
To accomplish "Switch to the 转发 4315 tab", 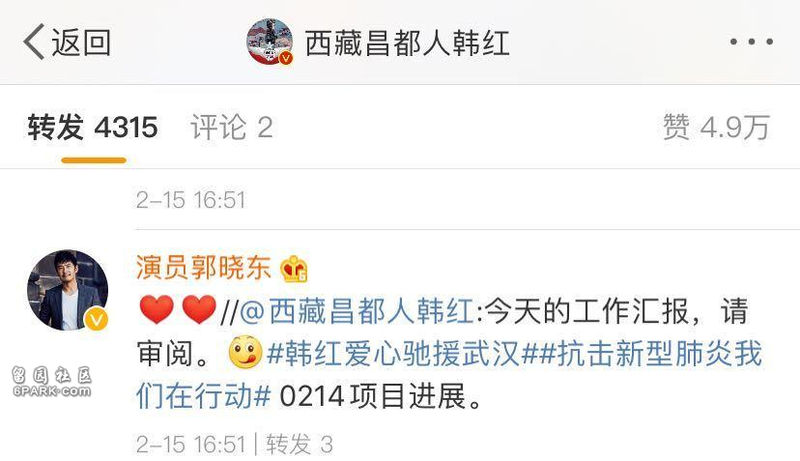I will click(93, 127).
